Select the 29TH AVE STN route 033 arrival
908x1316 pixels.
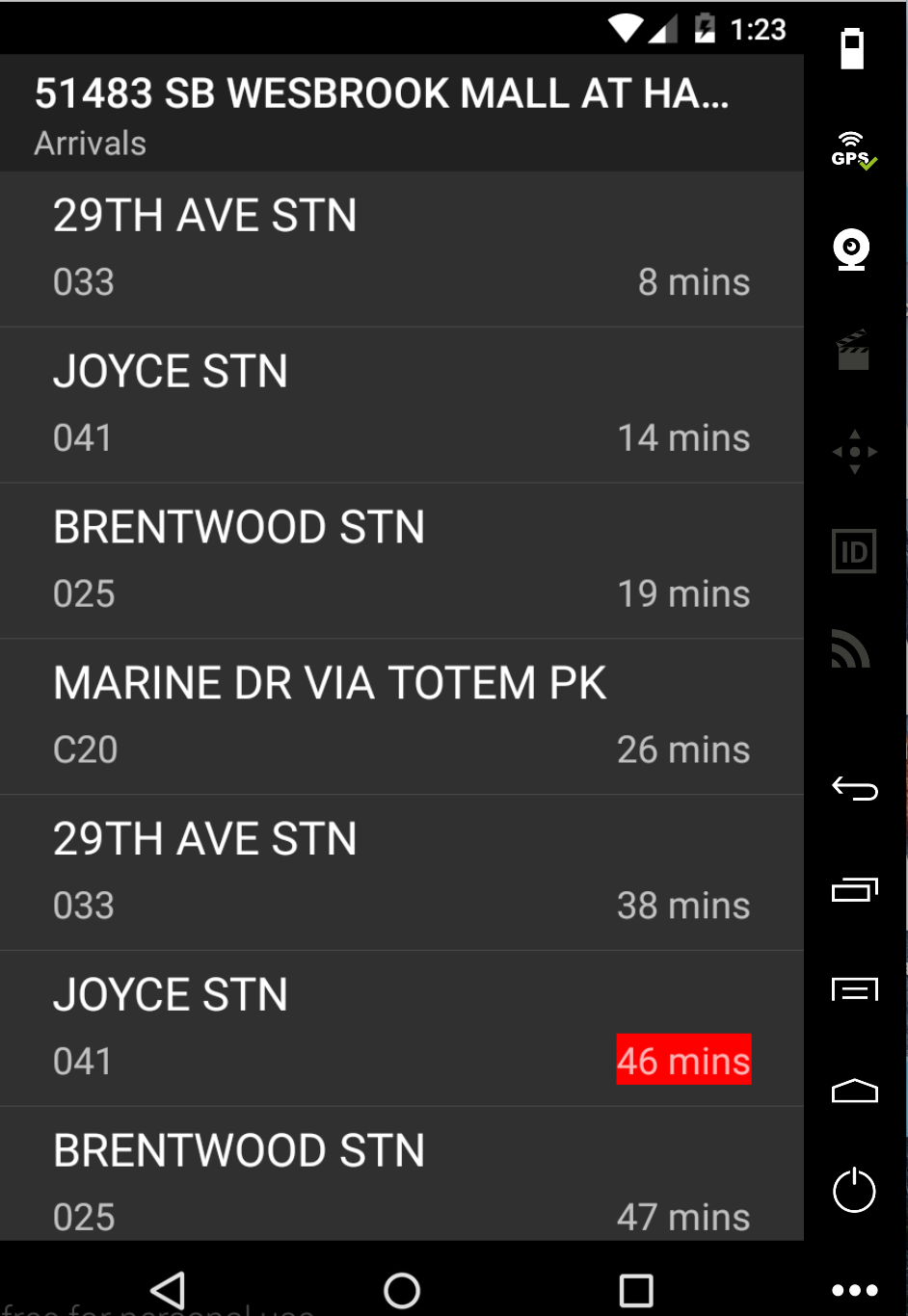pyautogui.click(x=402, y=248)
